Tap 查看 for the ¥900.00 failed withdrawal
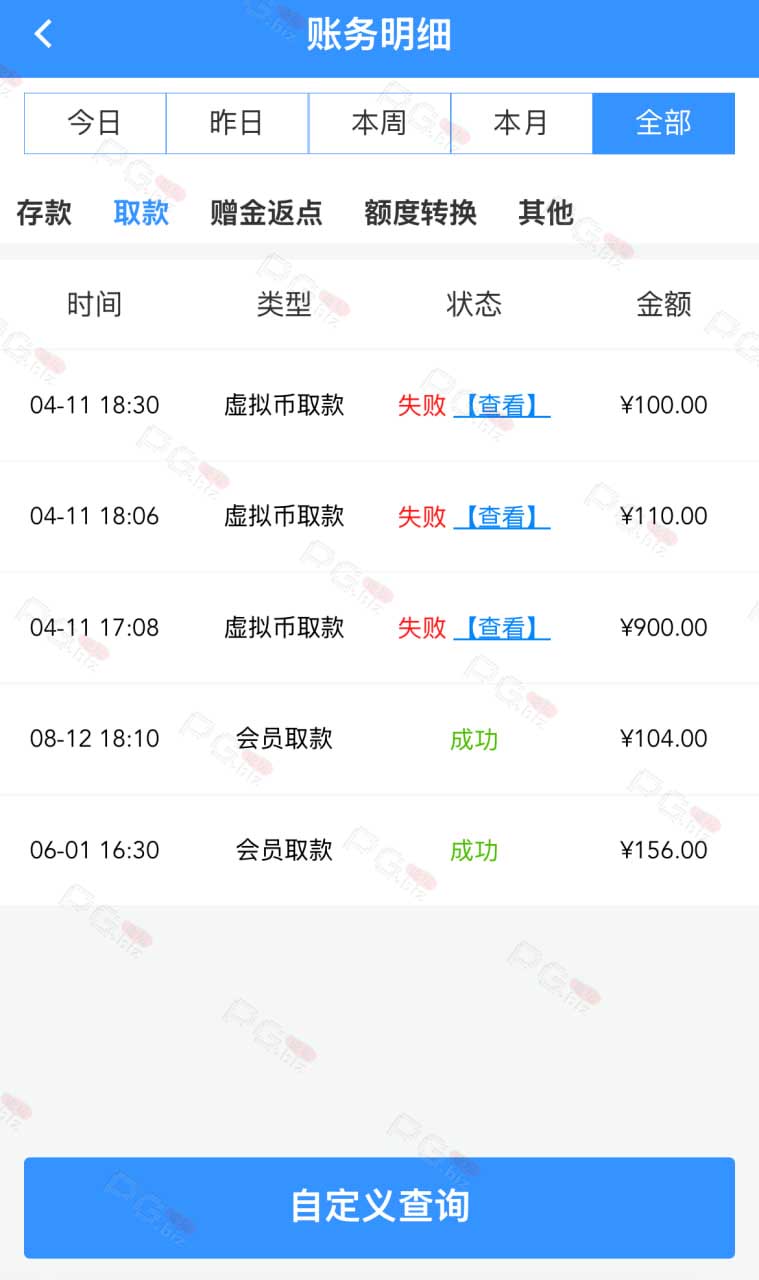Viewport: 759px width, 1280px height. (502, 627)
